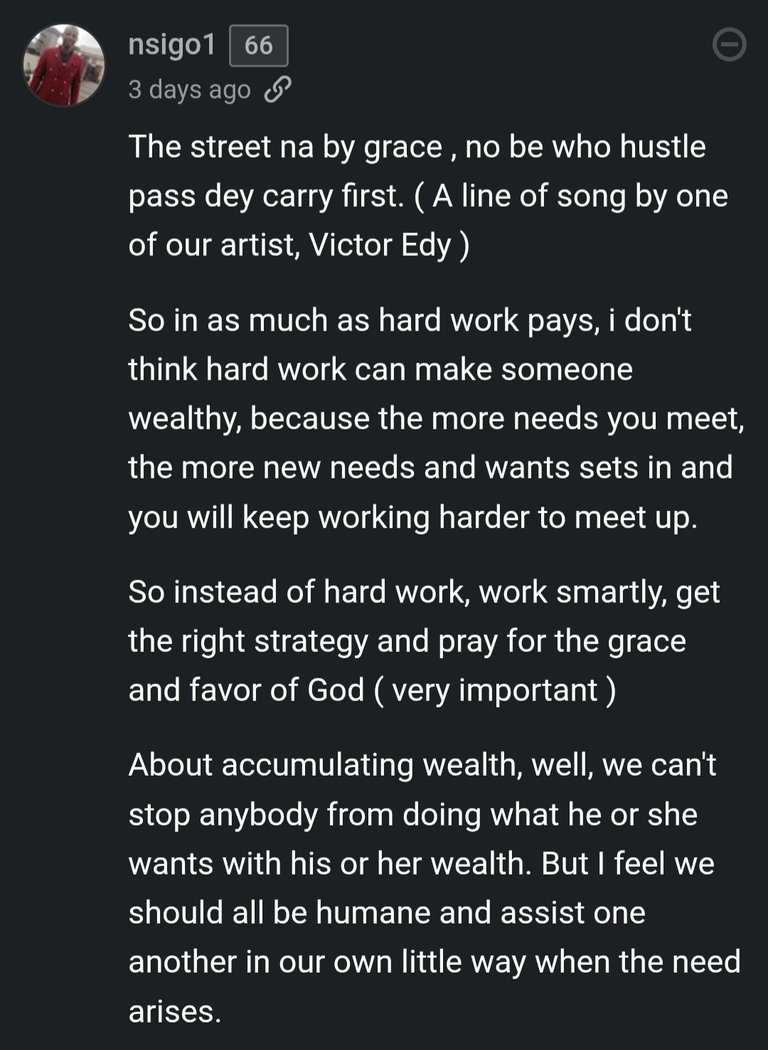The height and width of the screenshot is (1050, 768).
Task: Collapse nsigo1's comment with minus icon
Action: click(x=728, y=45)
